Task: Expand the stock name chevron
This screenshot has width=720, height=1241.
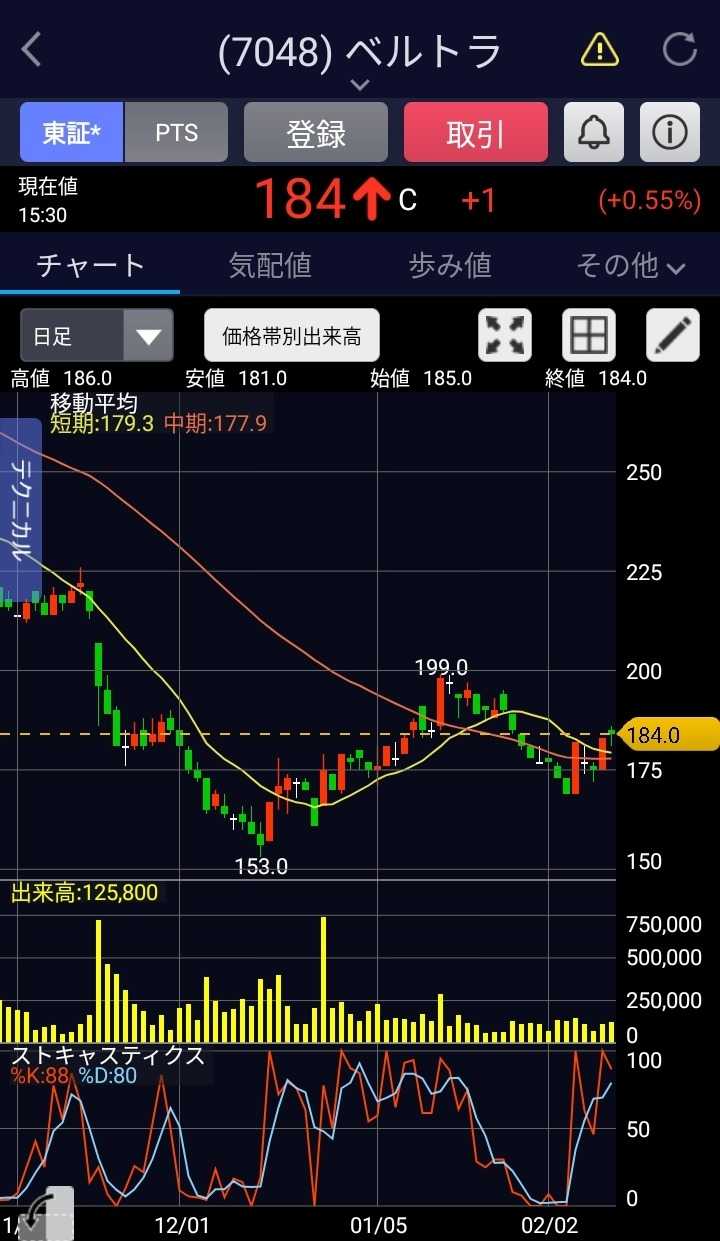Action: (x=360, y=85)
